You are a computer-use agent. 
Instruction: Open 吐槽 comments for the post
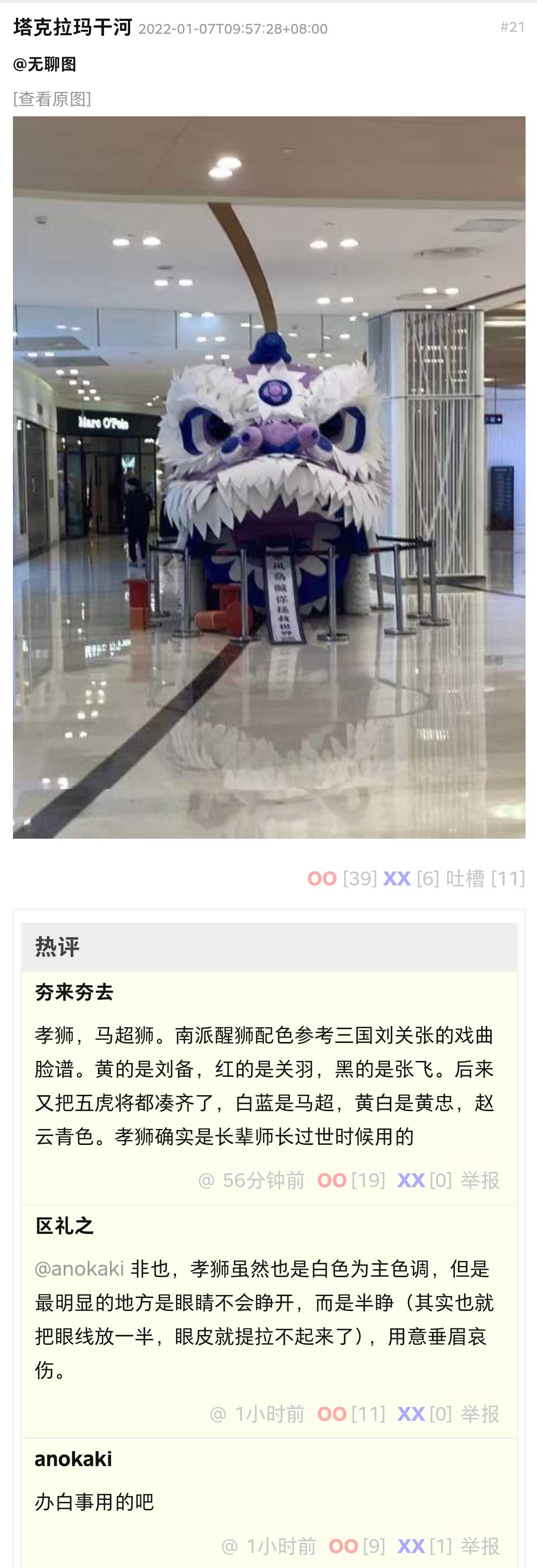466,878
